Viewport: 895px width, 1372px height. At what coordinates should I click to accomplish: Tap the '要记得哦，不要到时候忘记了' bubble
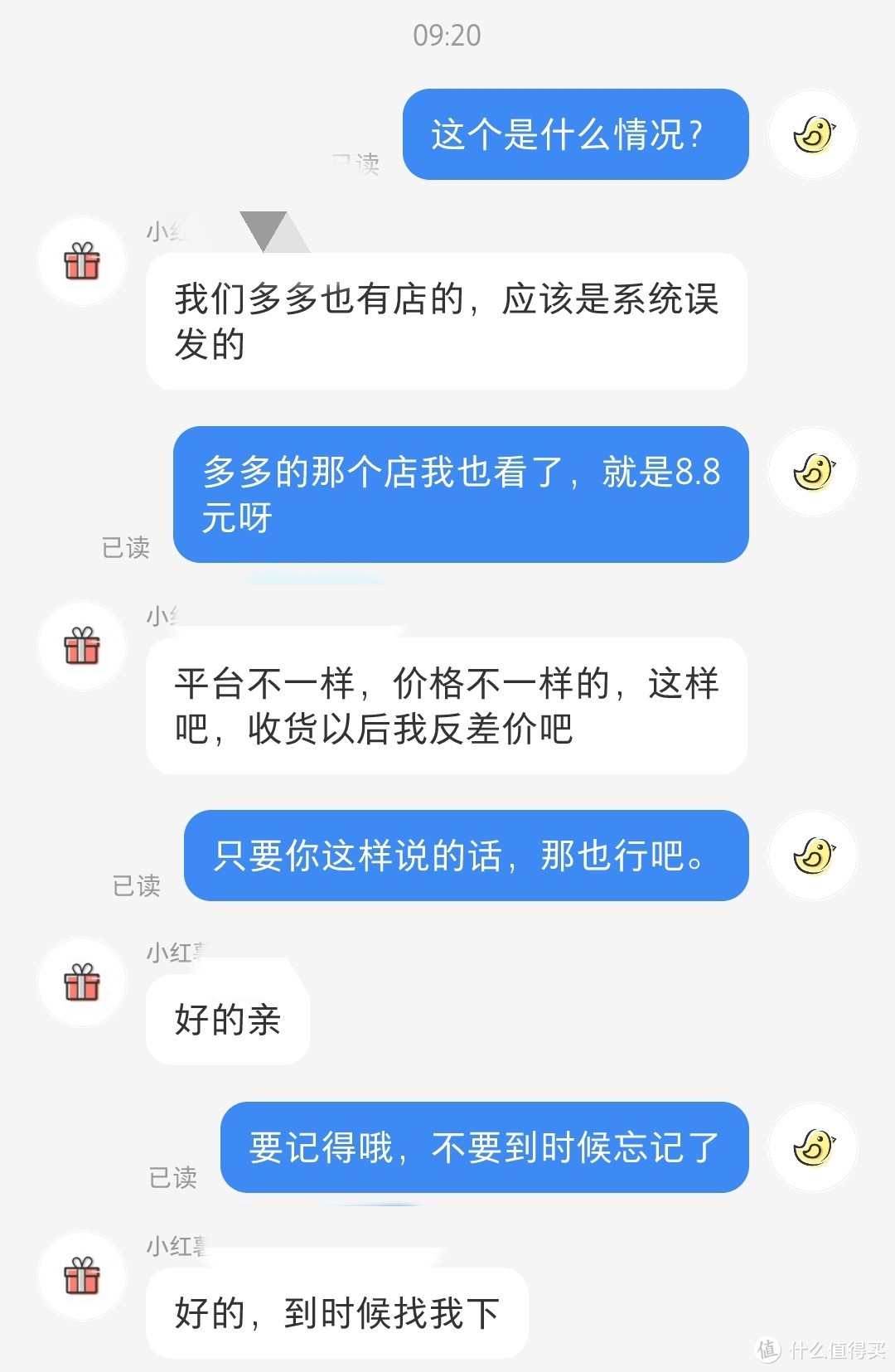483,1149
